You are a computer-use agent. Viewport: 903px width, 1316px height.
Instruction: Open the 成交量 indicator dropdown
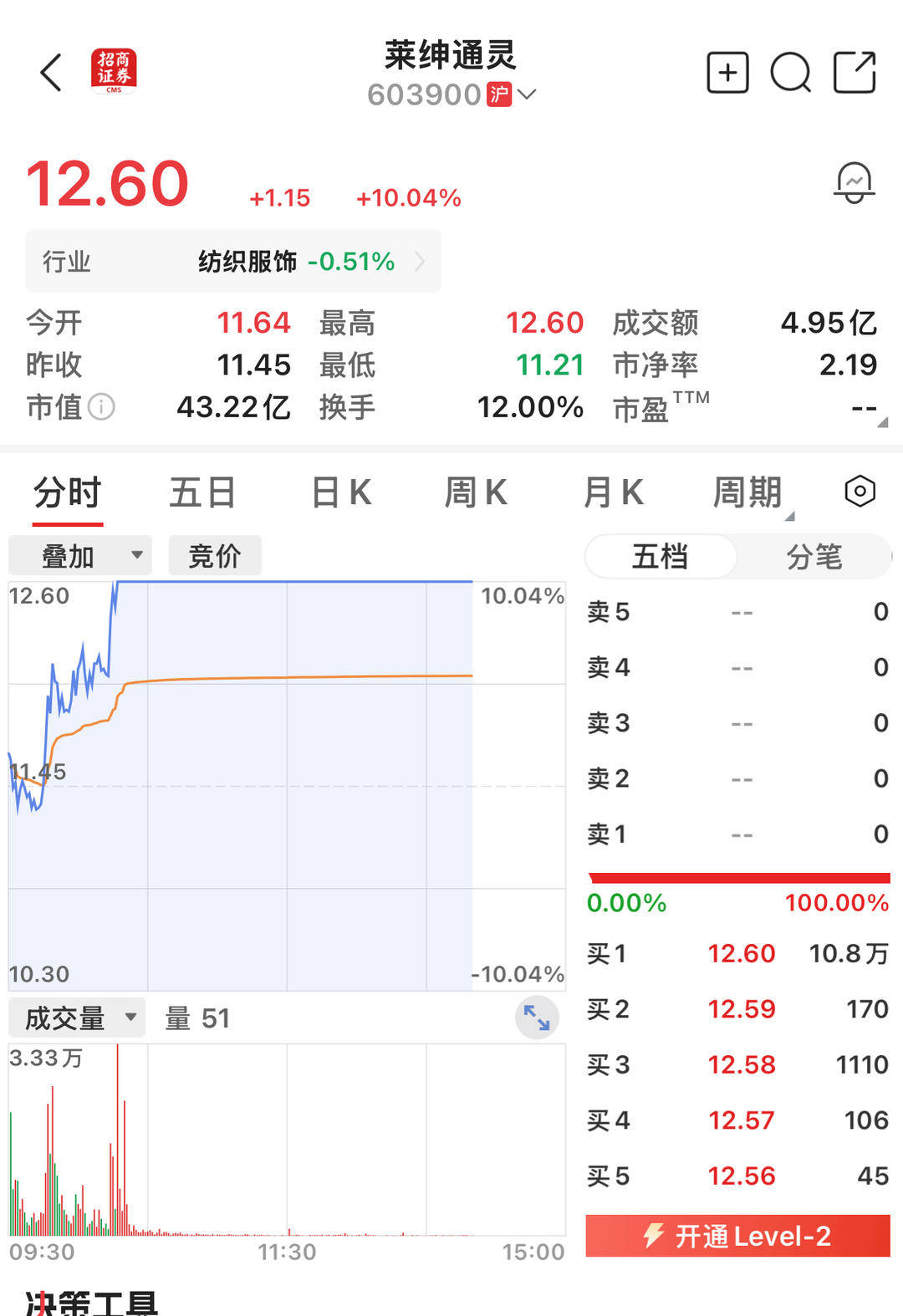click(x=77, y=1018)
